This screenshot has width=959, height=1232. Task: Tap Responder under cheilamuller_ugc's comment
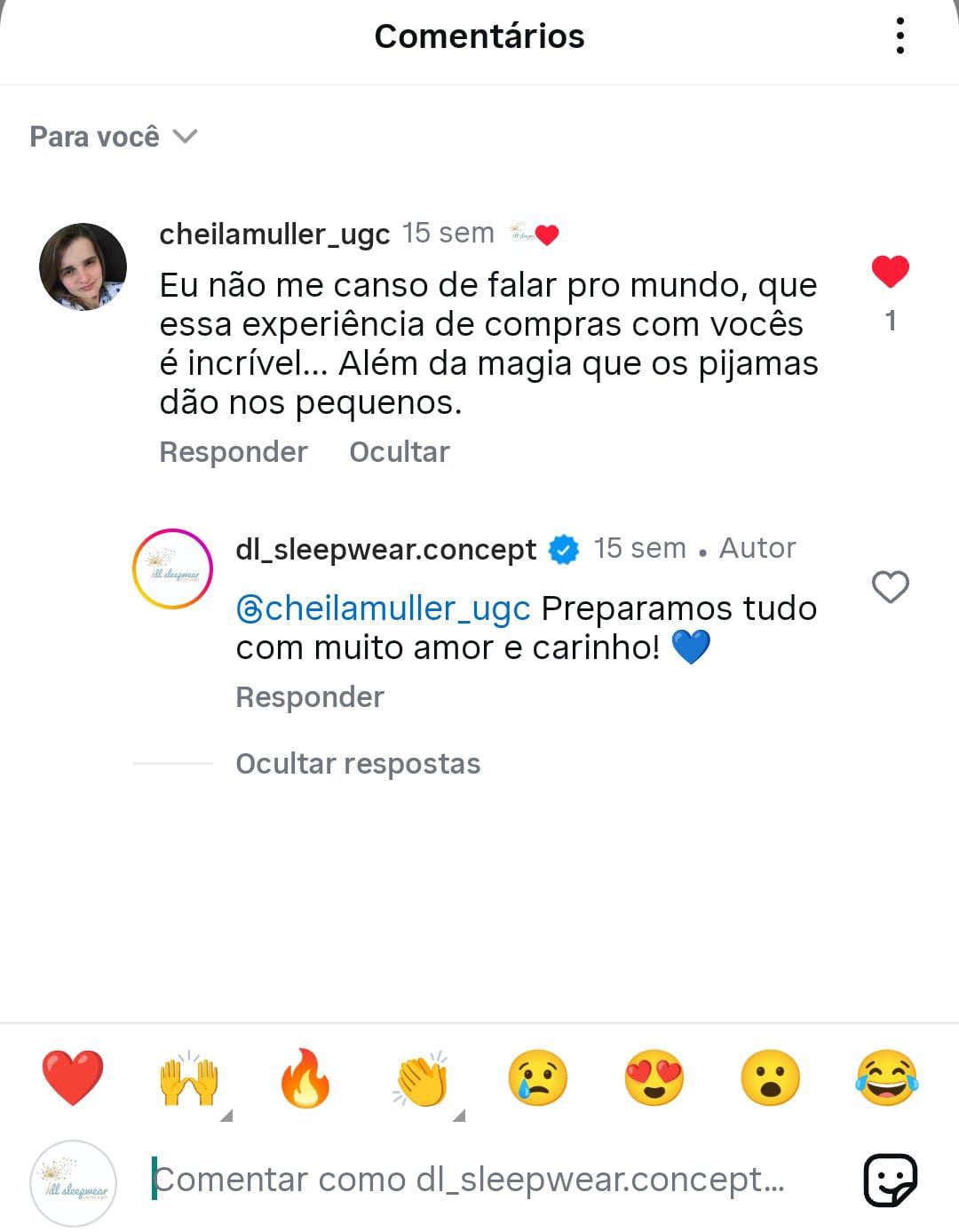tap(234, 452)
